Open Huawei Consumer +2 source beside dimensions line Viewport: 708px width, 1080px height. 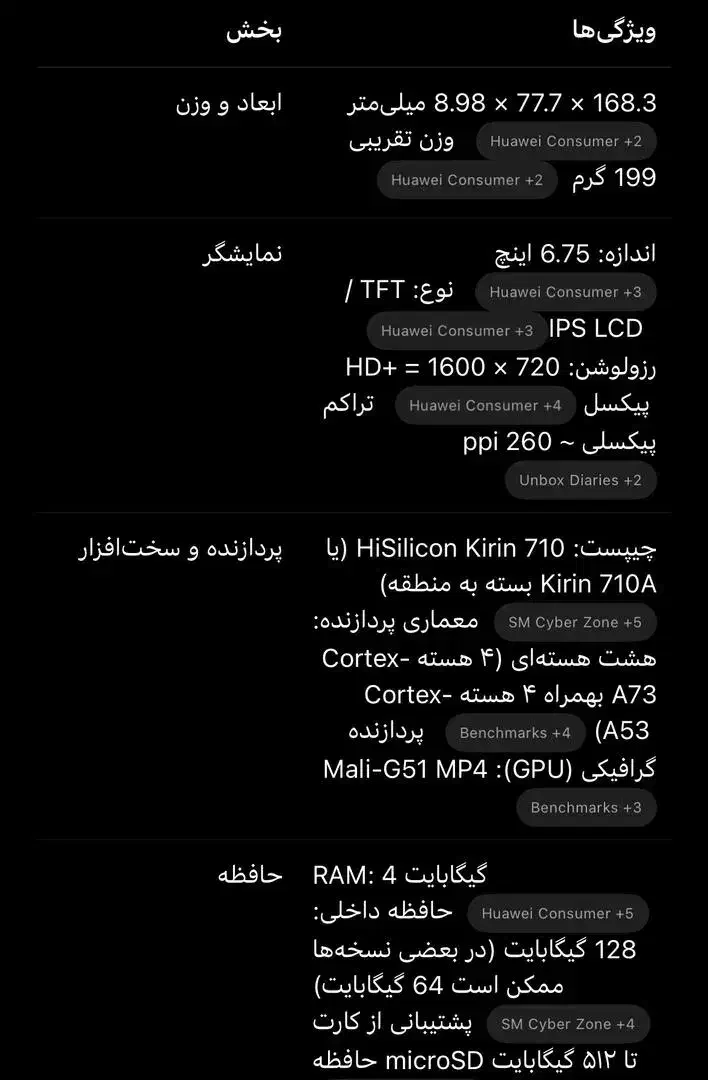566,141
